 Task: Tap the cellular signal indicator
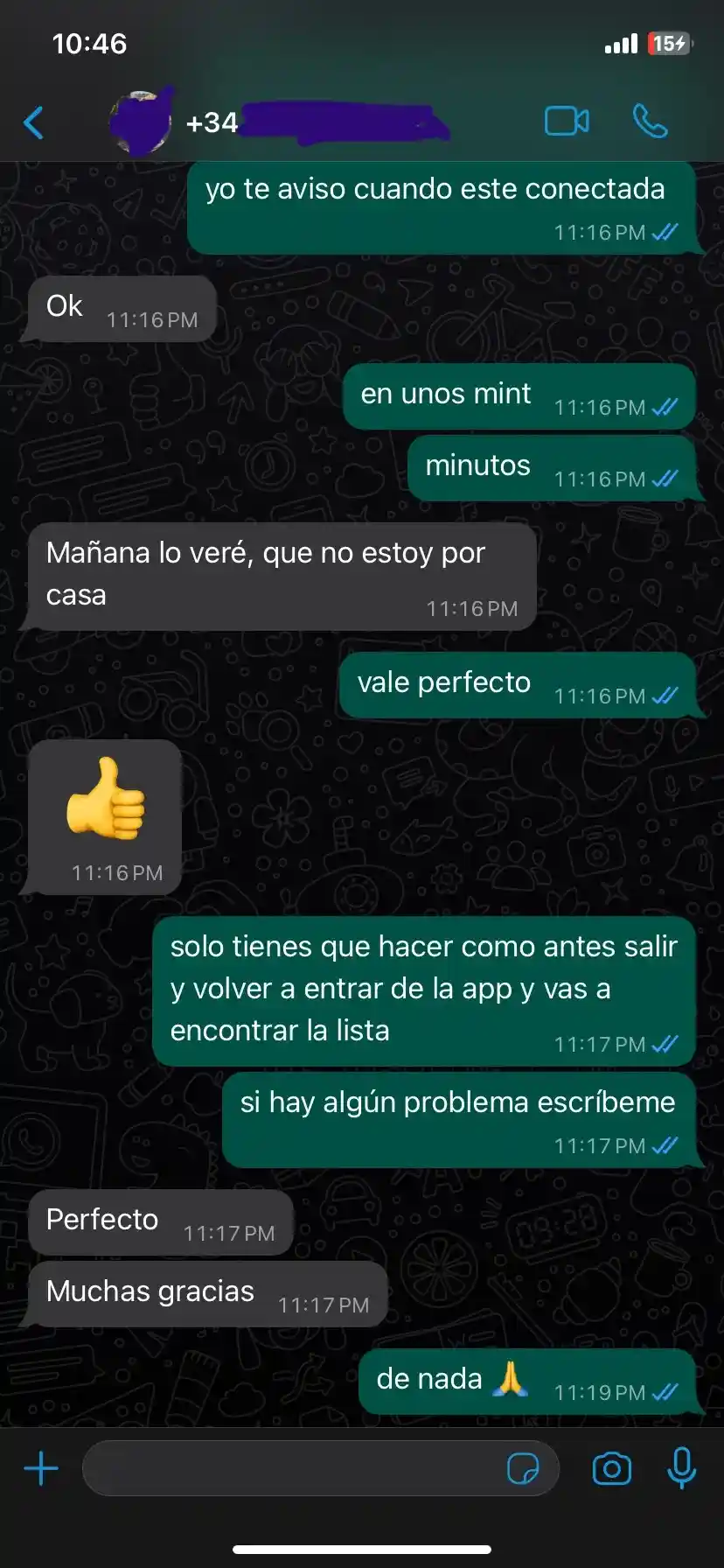click(x=622, y=43)
